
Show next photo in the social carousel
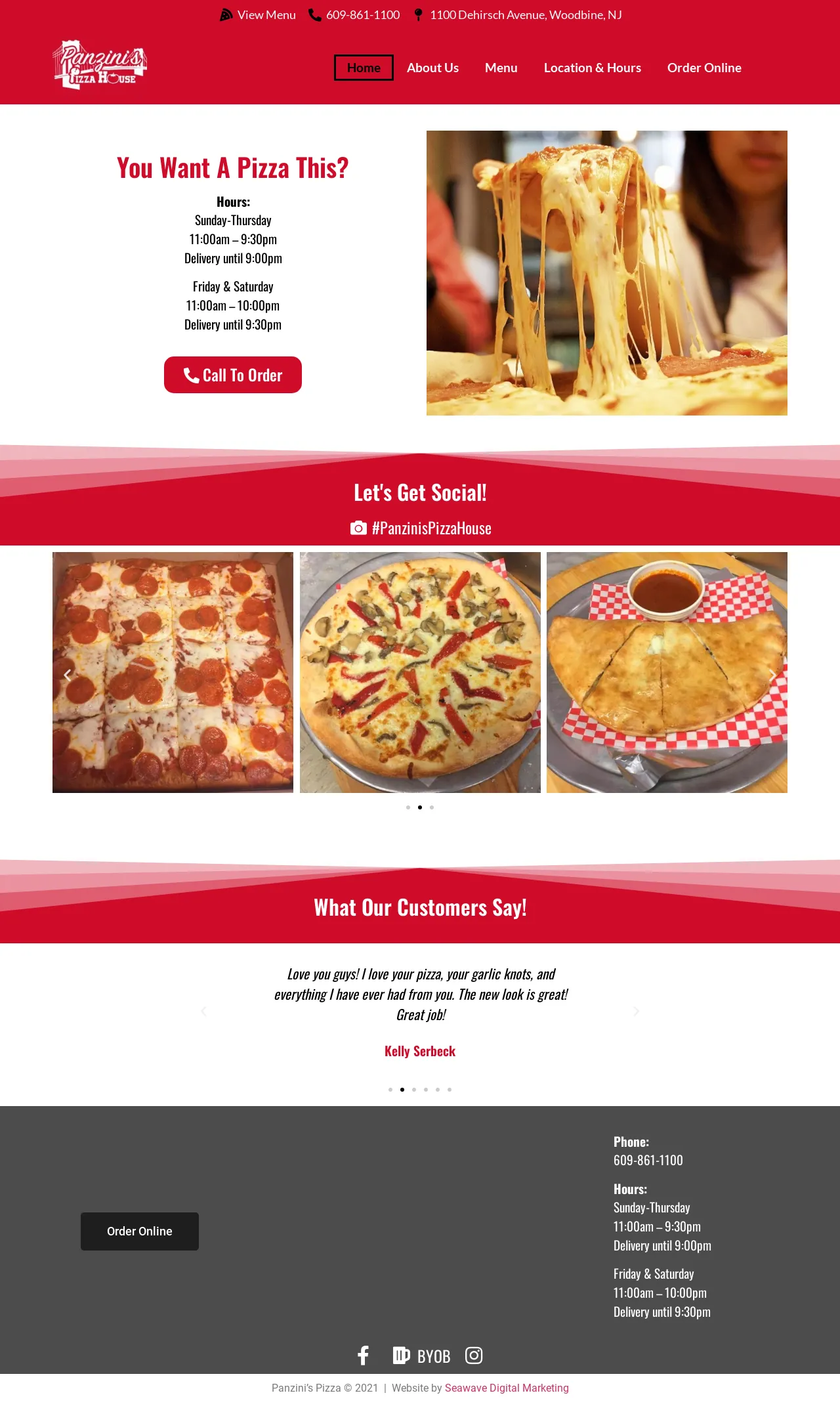click(772, 674)
